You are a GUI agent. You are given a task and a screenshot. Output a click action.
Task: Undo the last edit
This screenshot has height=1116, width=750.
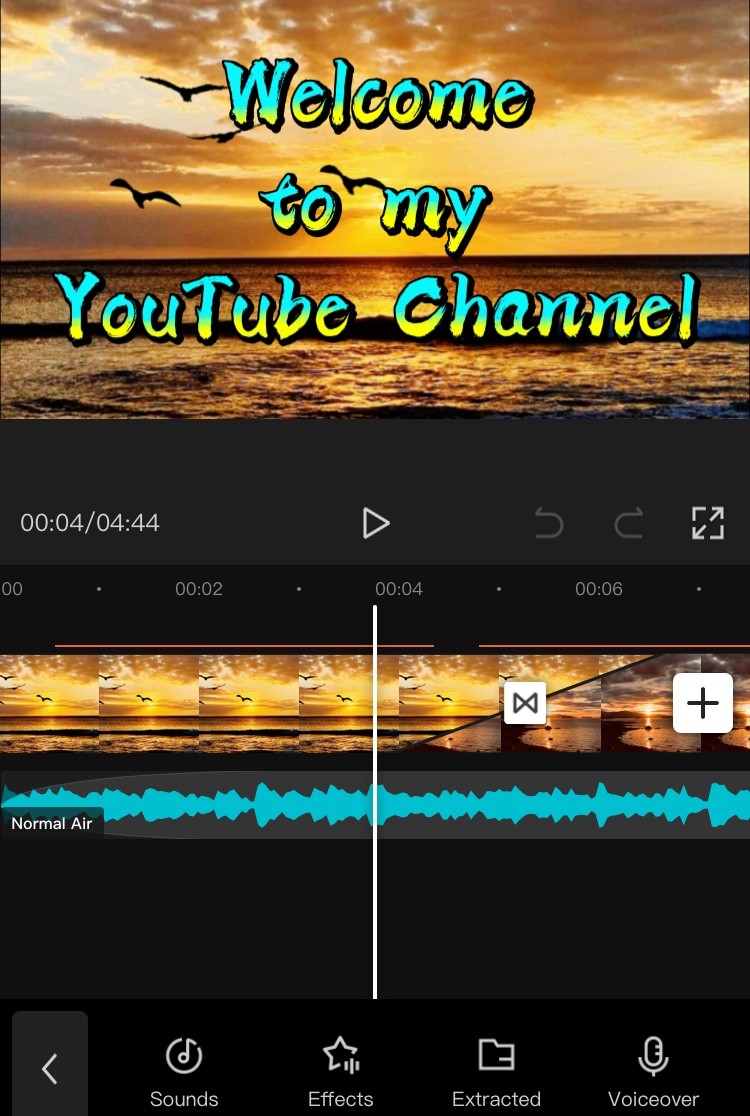549,523
